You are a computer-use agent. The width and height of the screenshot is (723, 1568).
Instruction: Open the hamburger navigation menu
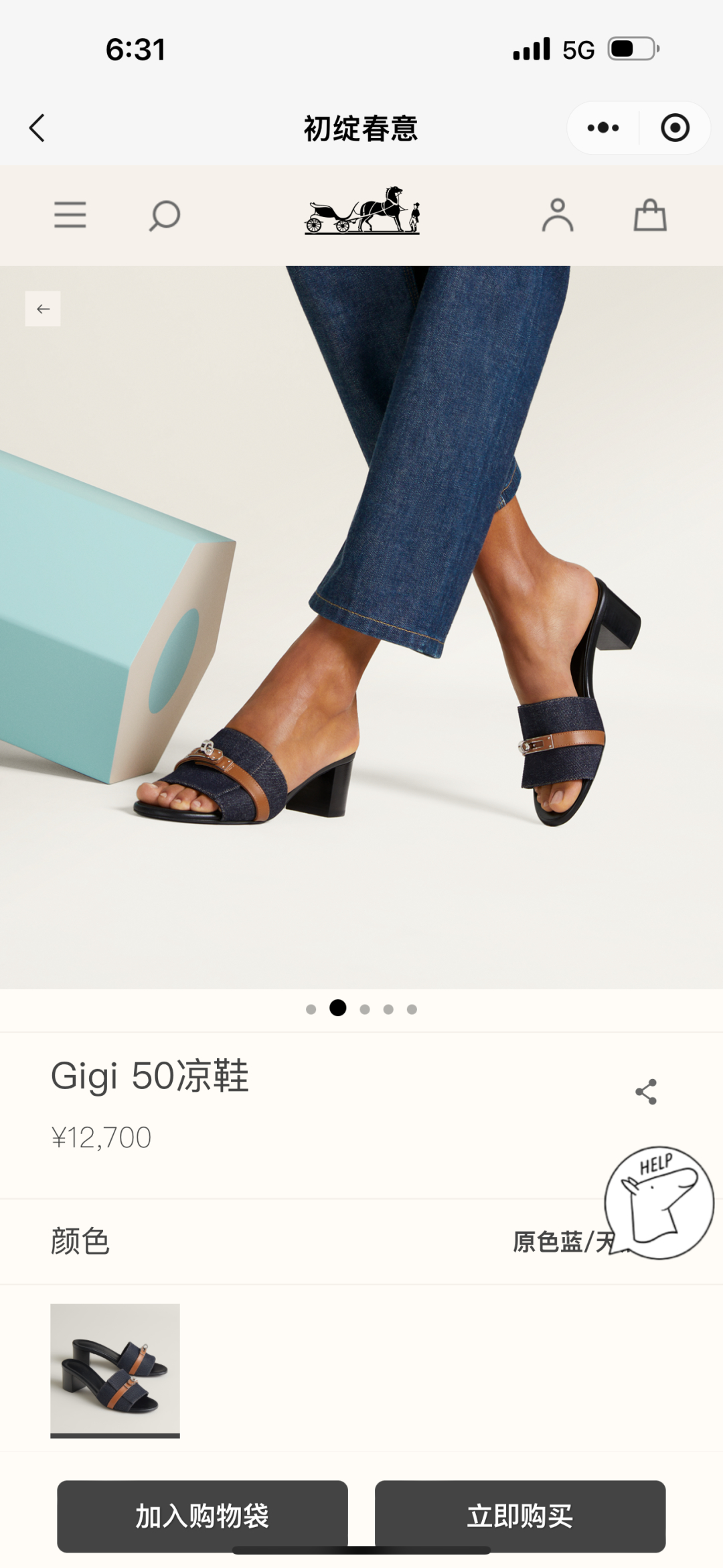(x=70, y=215)
